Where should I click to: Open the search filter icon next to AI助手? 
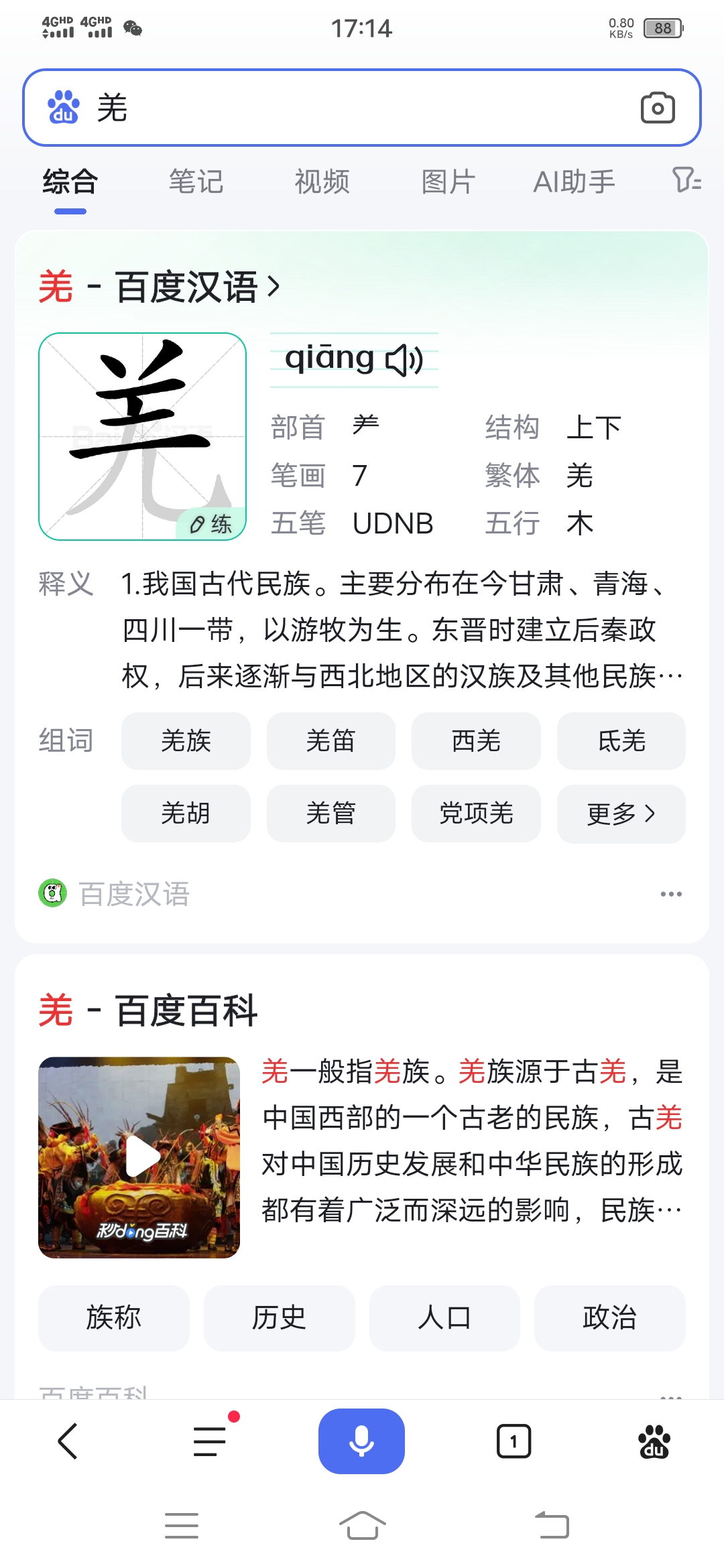pos(686,181)
